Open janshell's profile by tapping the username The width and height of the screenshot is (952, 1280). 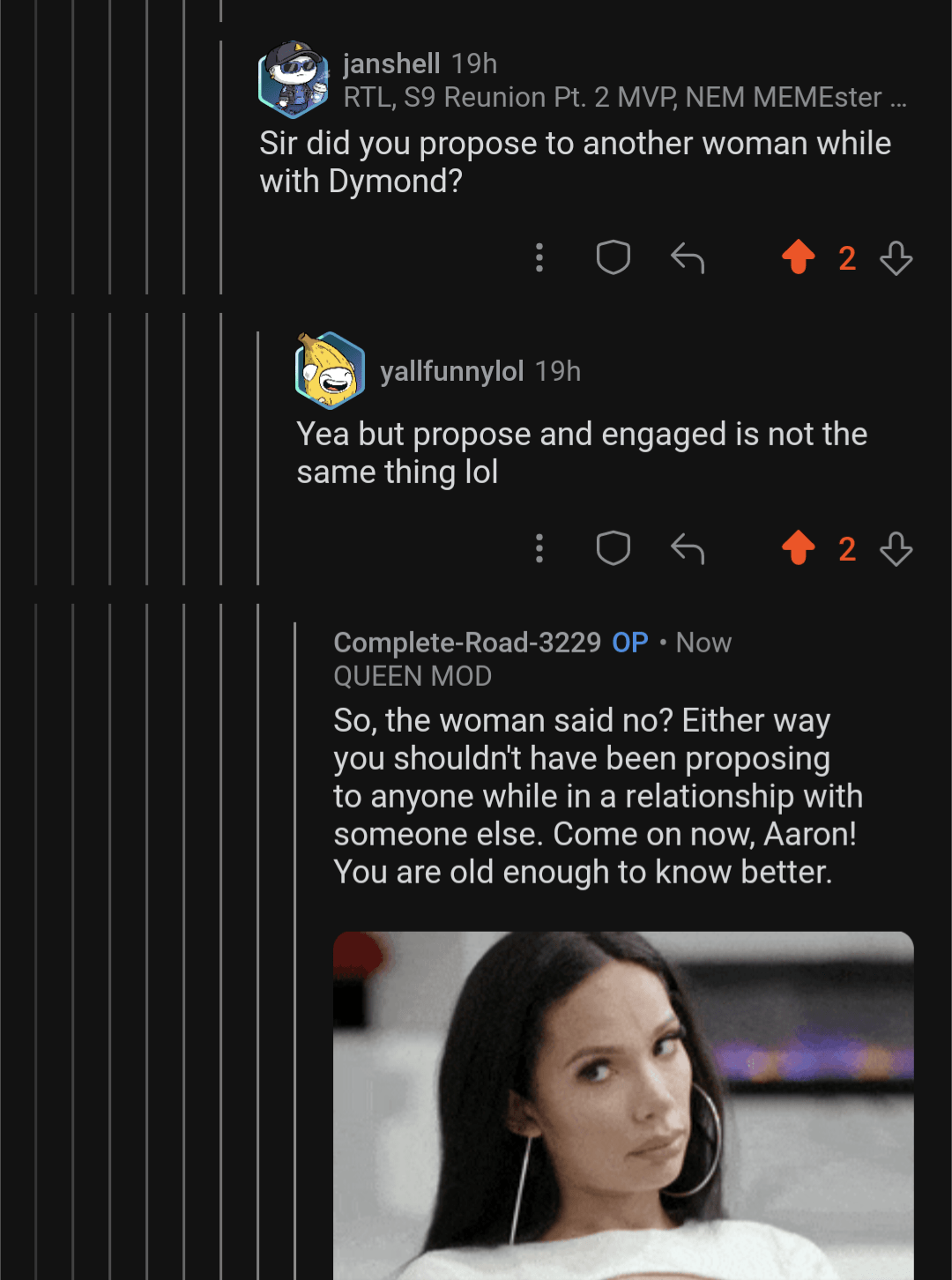[x=391, y=63]
